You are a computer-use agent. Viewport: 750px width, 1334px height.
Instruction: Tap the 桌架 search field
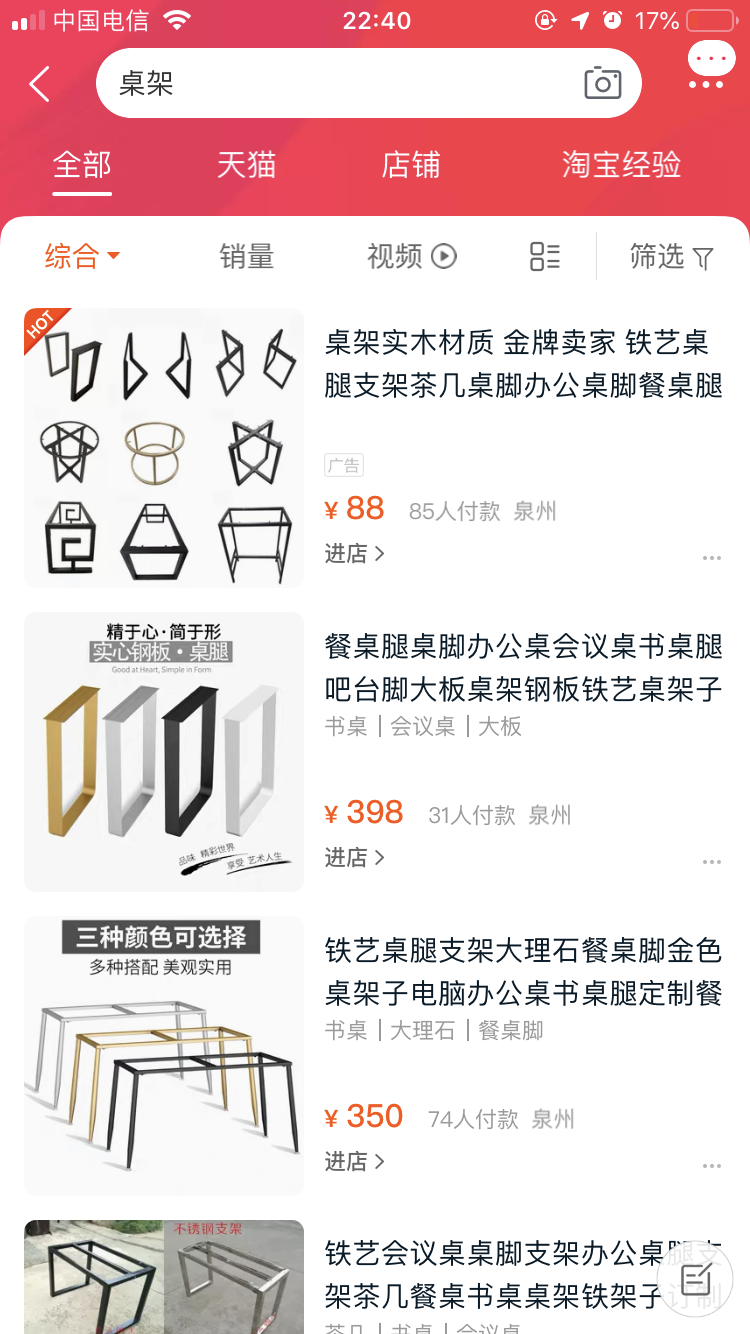pos(340,84)
